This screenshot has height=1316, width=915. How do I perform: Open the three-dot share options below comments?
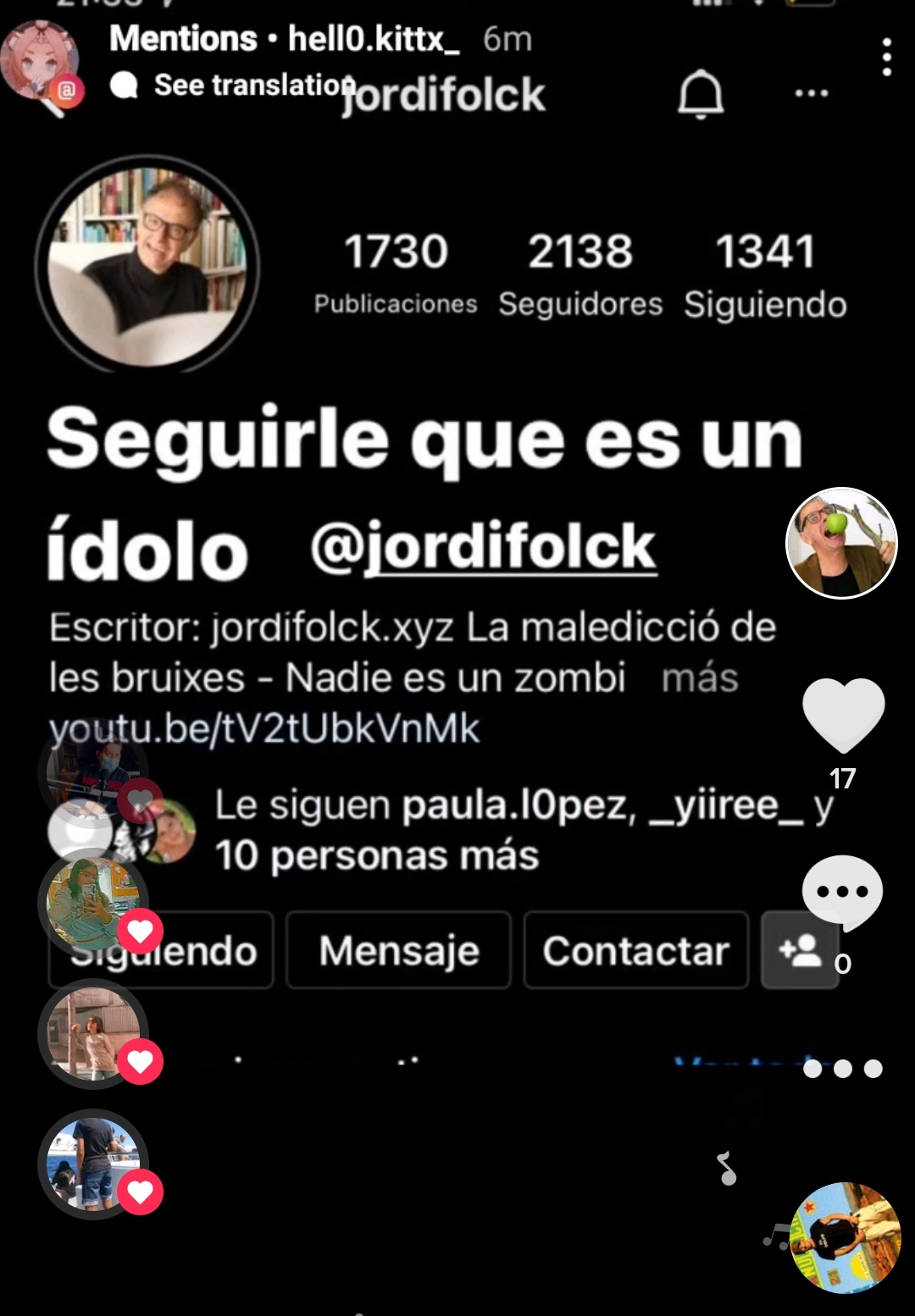pos(843,1069)
